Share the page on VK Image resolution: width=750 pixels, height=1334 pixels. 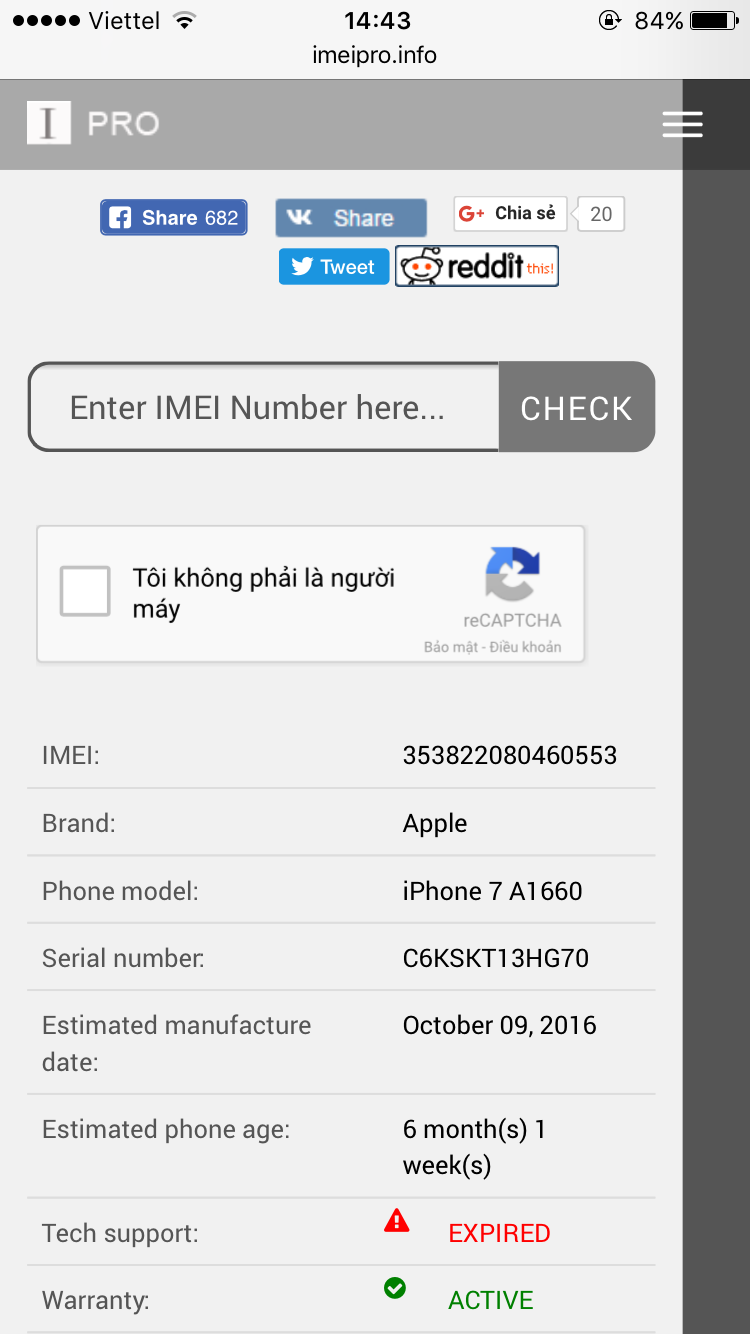pyautogui.click(x=351, y=218)
